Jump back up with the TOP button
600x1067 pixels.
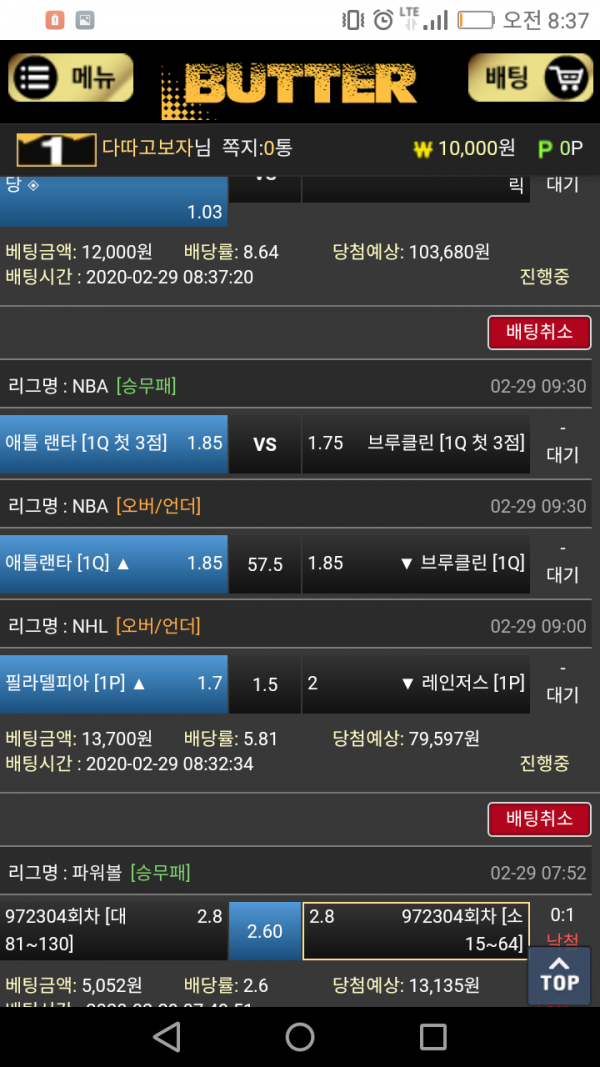click(559, 975)
